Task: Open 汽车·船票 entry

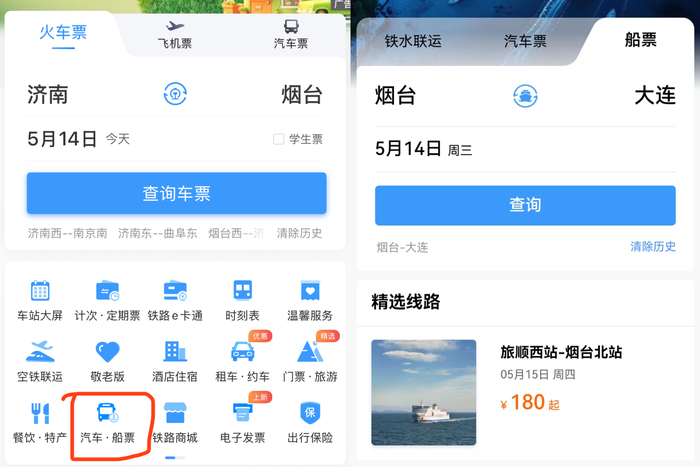Action: tap(108, 422)
